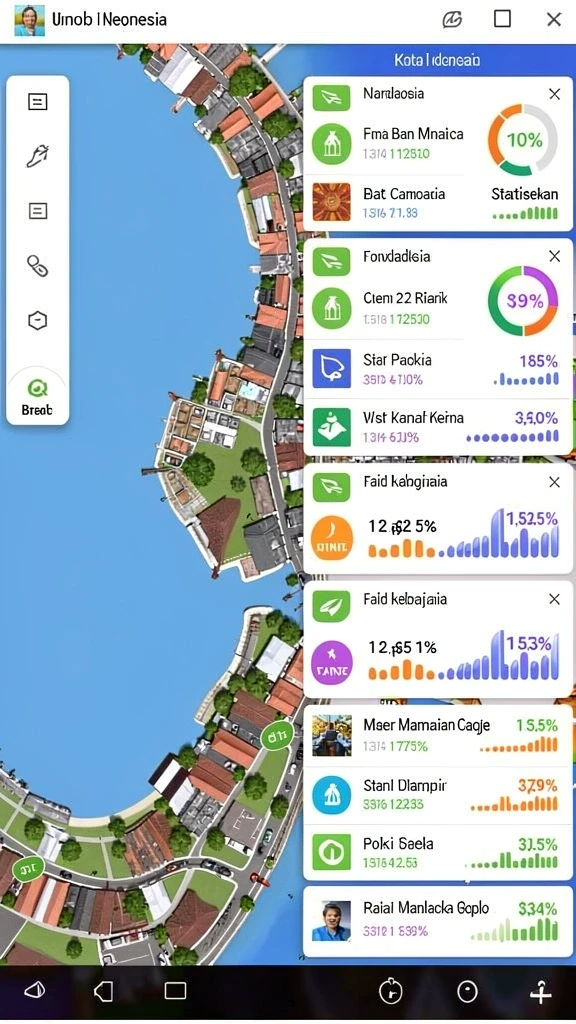Open the Bat Camoaria row
Screen dimensions: 576x1024
[x=438, y=202]
